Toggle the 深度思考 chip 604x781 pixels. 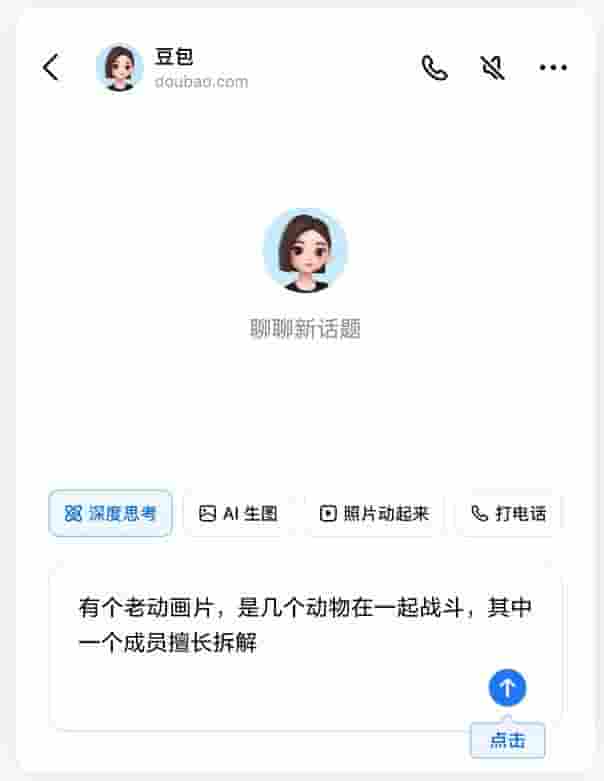coord(111,514)
